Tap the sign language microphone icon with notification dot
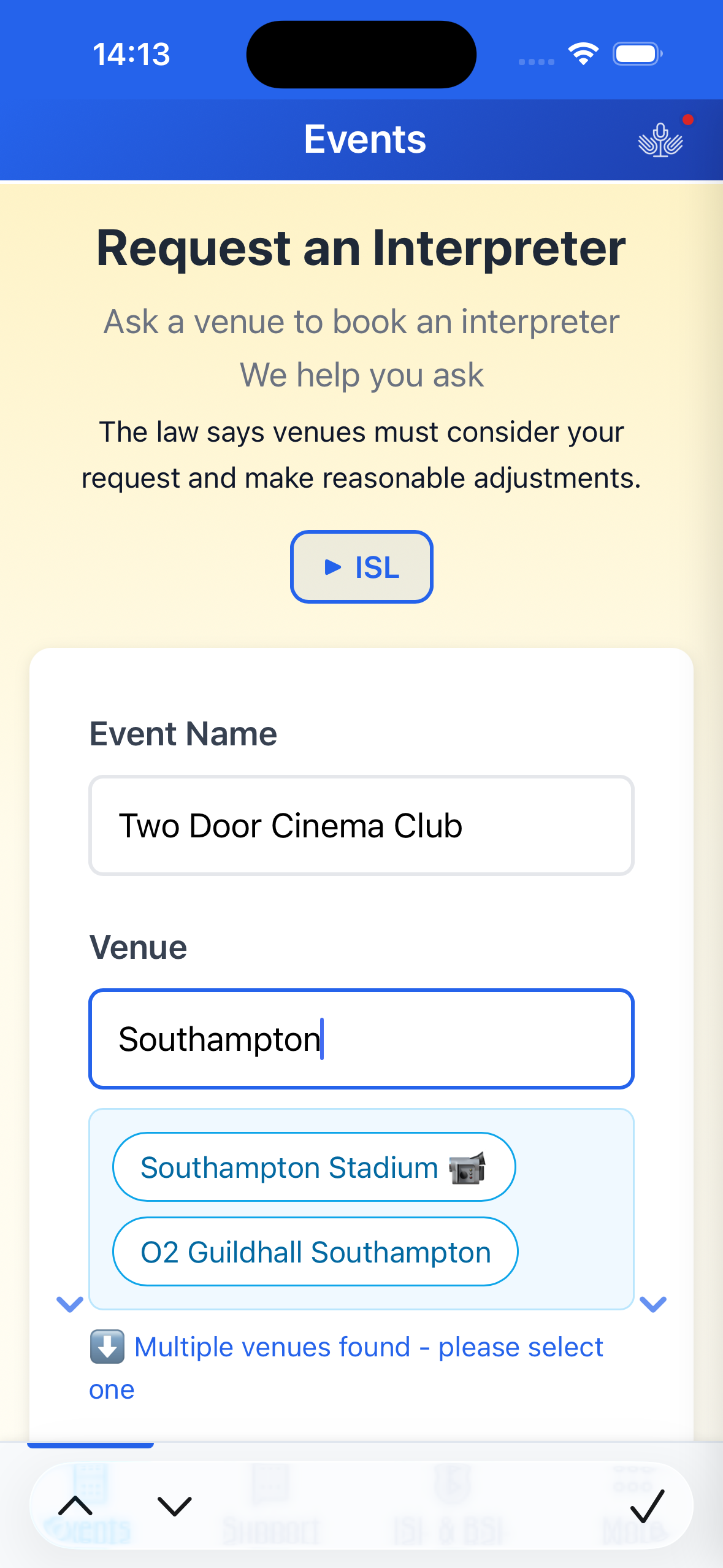Image resolution: width=723 pixels, height=1568 pixels. (661, 140)
